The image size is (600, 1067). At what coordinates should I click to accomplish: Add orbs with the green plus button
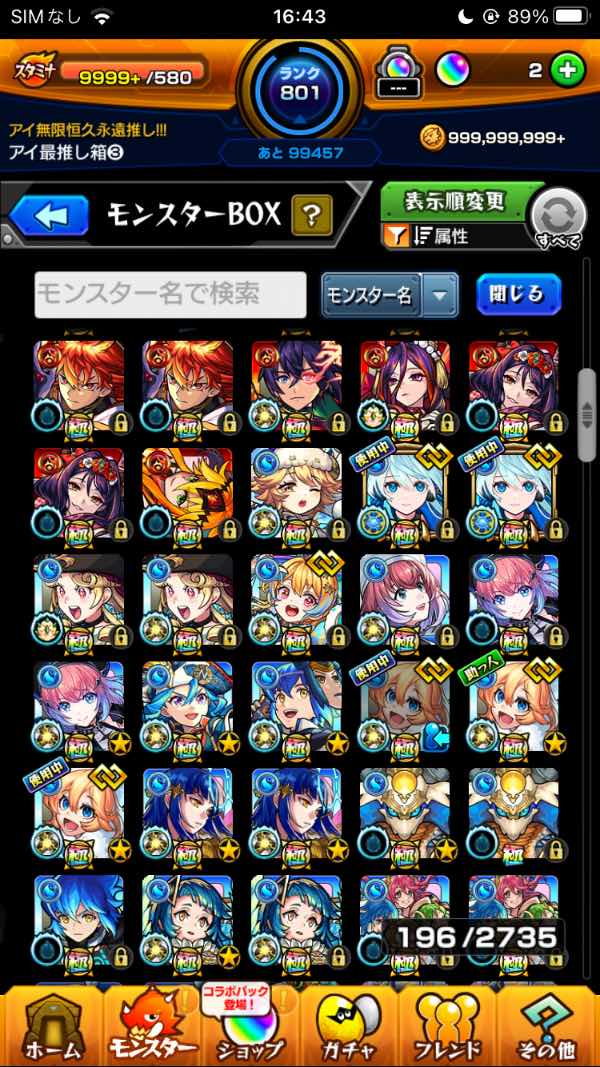coord(567,71)
